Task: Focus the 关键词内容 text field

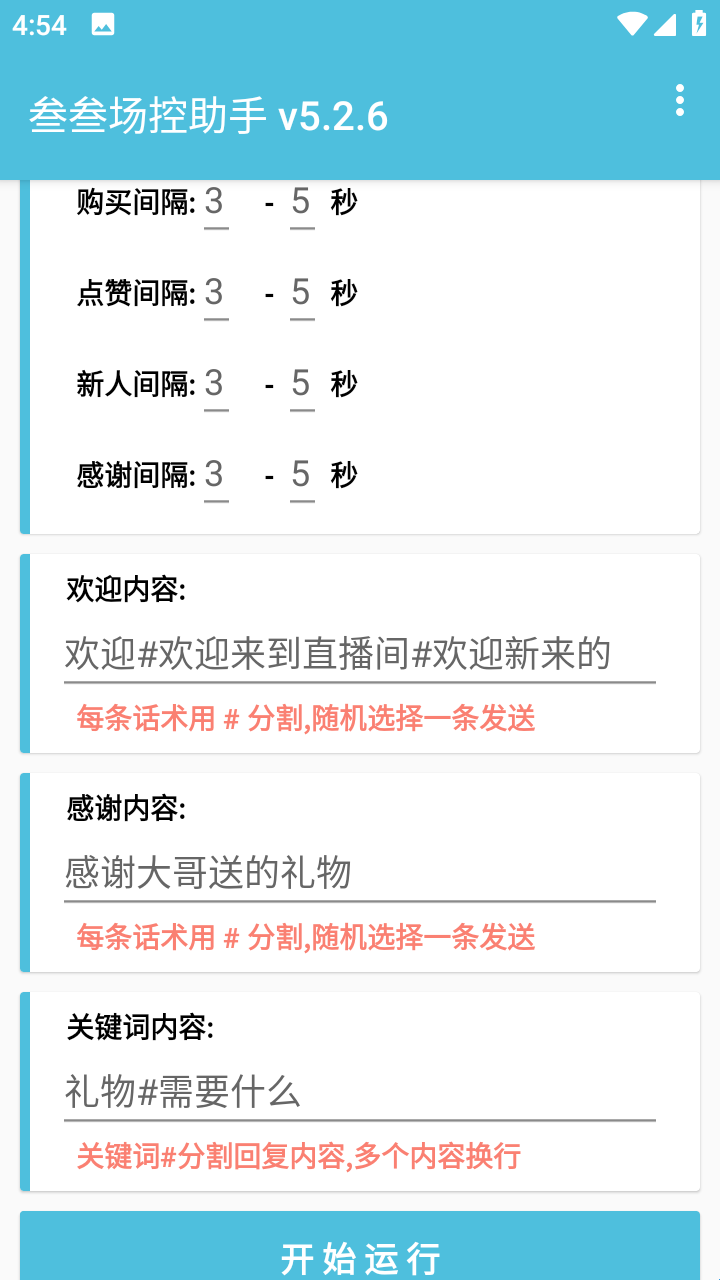Action: point(360,1093)
